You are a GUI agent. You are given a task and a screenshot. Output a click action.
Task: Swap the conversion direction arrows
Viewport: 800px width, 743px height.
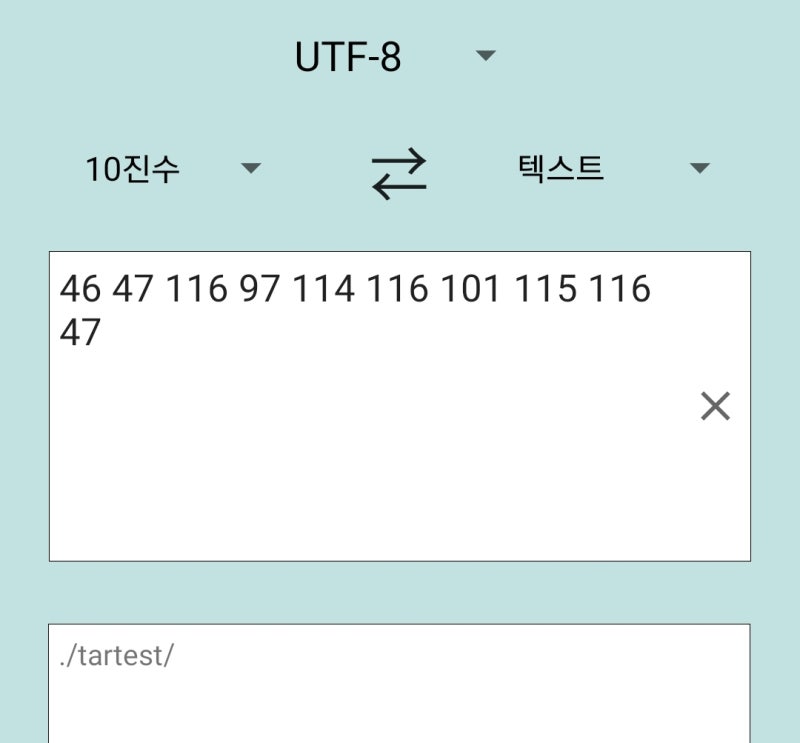tap(399, 172)
